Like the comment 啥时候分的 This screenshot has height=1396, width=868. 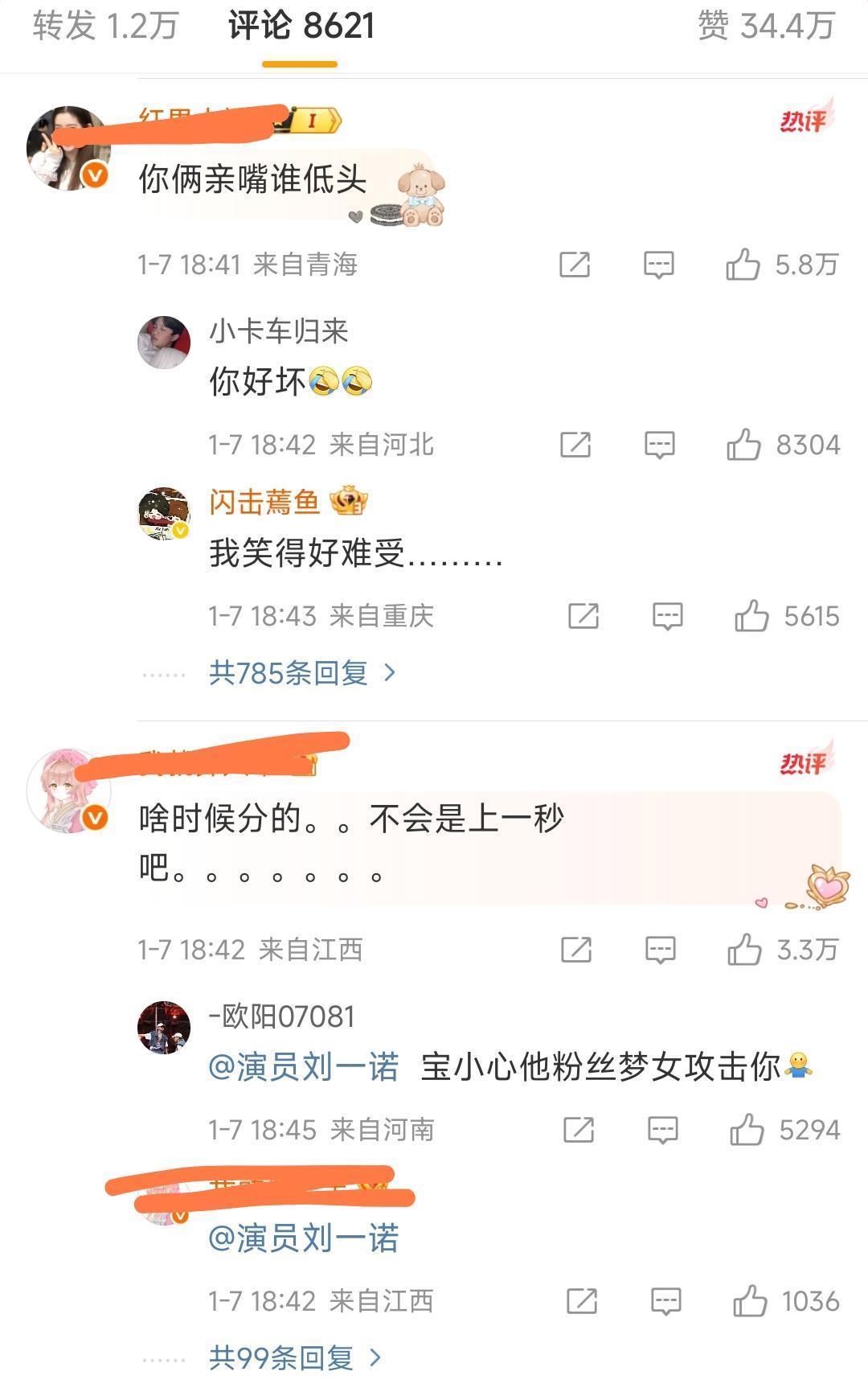744,950
